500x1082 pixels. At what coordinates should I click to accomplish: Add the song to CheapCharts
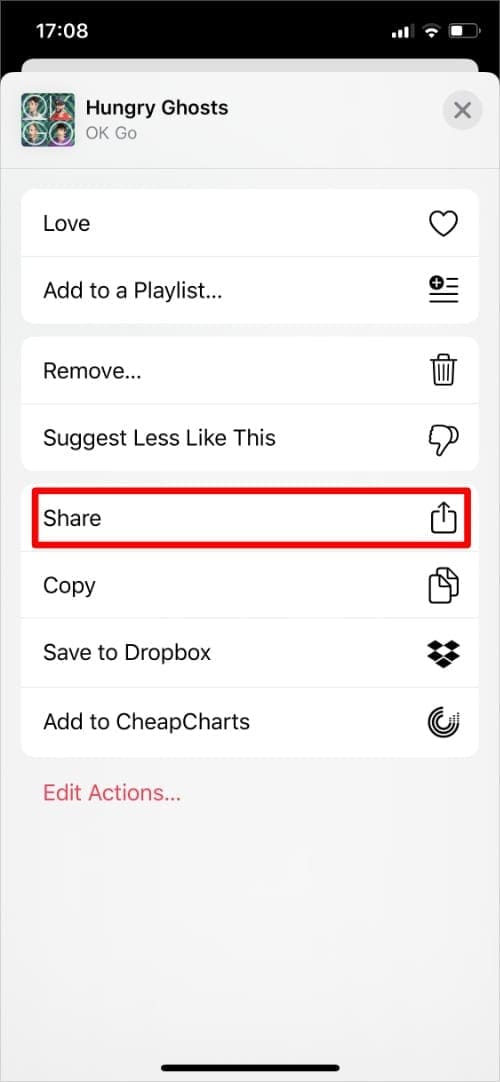[250, 722]
